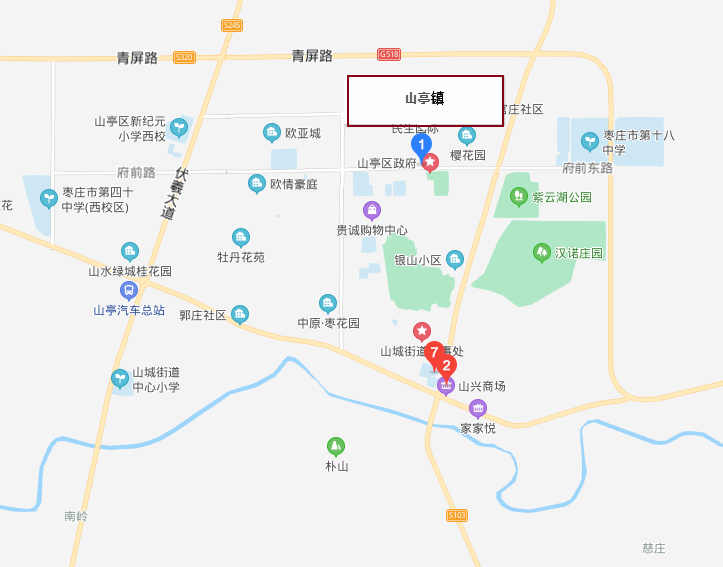Tap the blue marker numbered 1
The image size is (723, 567).
[x=421, y=145]
